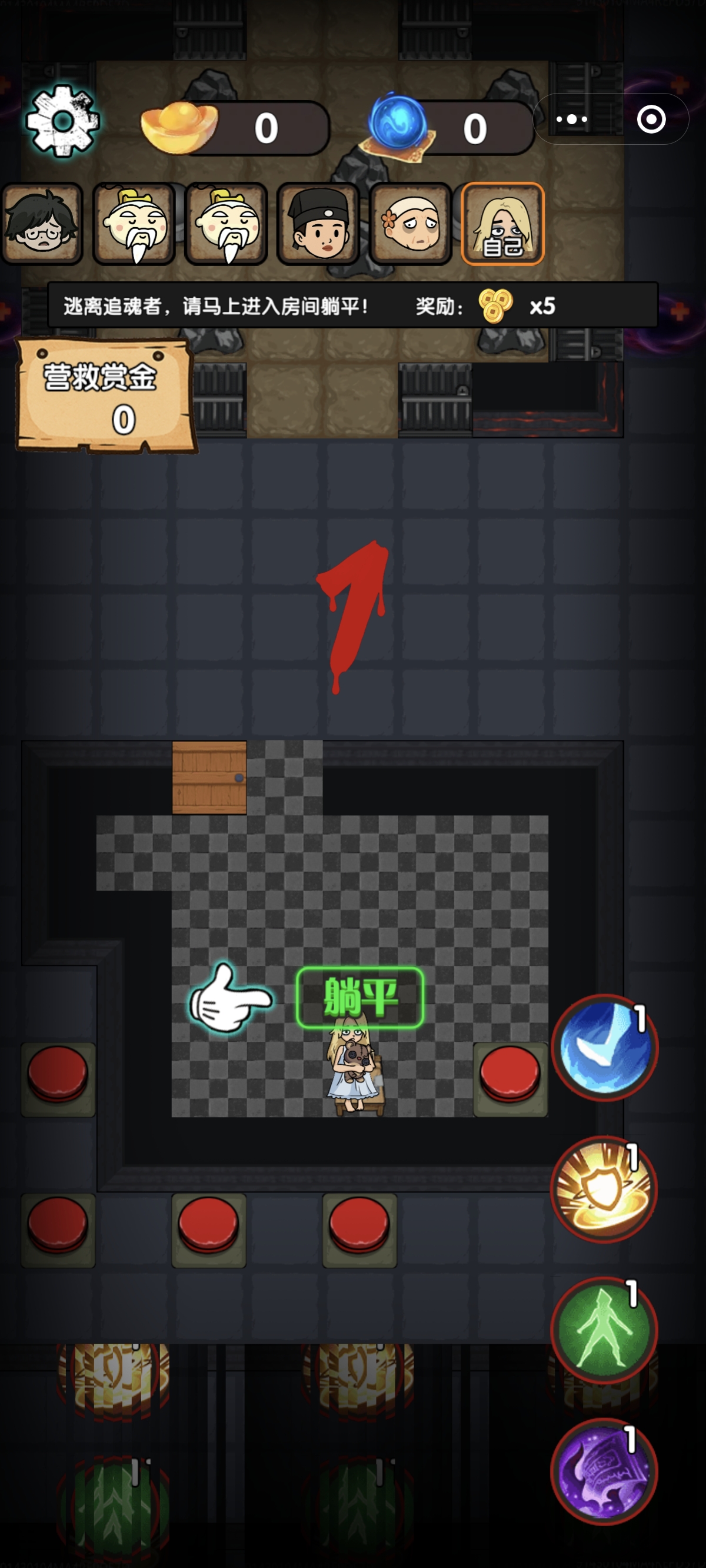This screenshot has height=1568, width=706.
Task: Activate the green silhouette skill
Action: coord(604,1330)
